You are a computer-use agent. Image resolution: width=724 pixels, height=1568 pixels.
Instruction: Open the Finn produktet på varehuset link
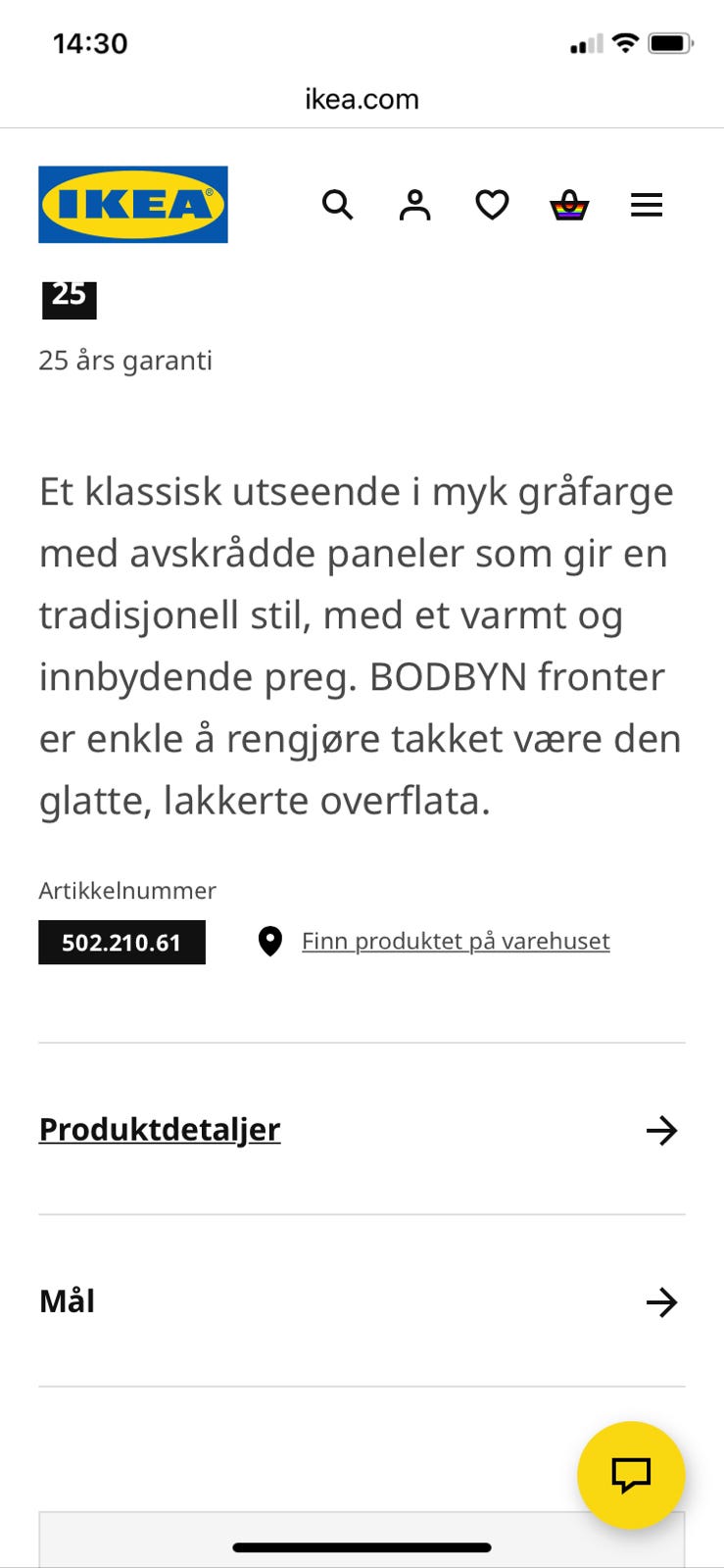456,941
